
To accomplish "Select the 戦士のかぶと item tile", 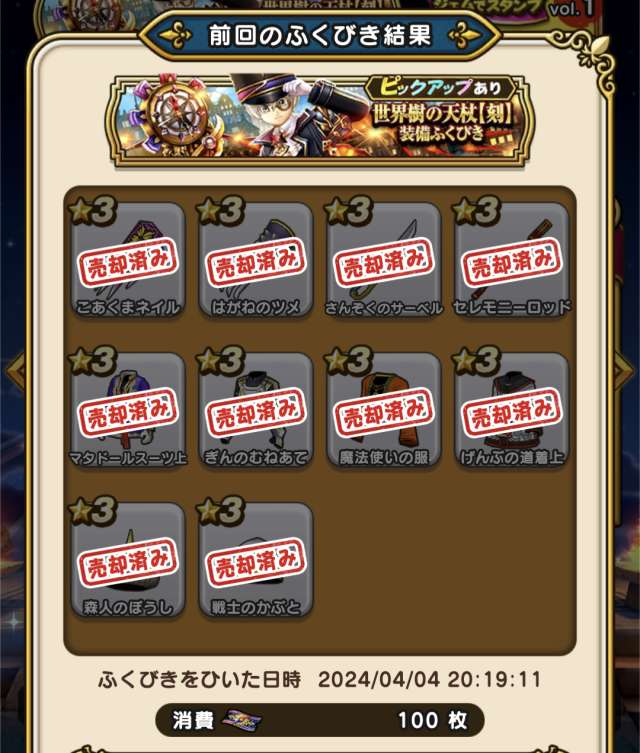I will [256, 560].
